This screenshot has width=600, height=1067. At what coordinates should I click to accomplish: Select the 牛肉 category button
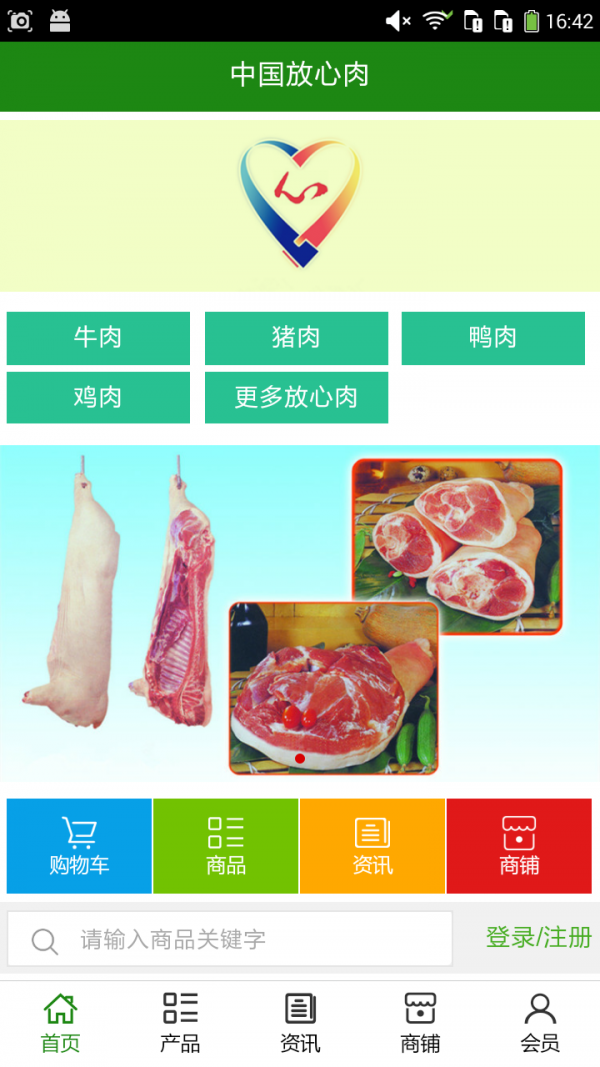[x=98, y=338]
